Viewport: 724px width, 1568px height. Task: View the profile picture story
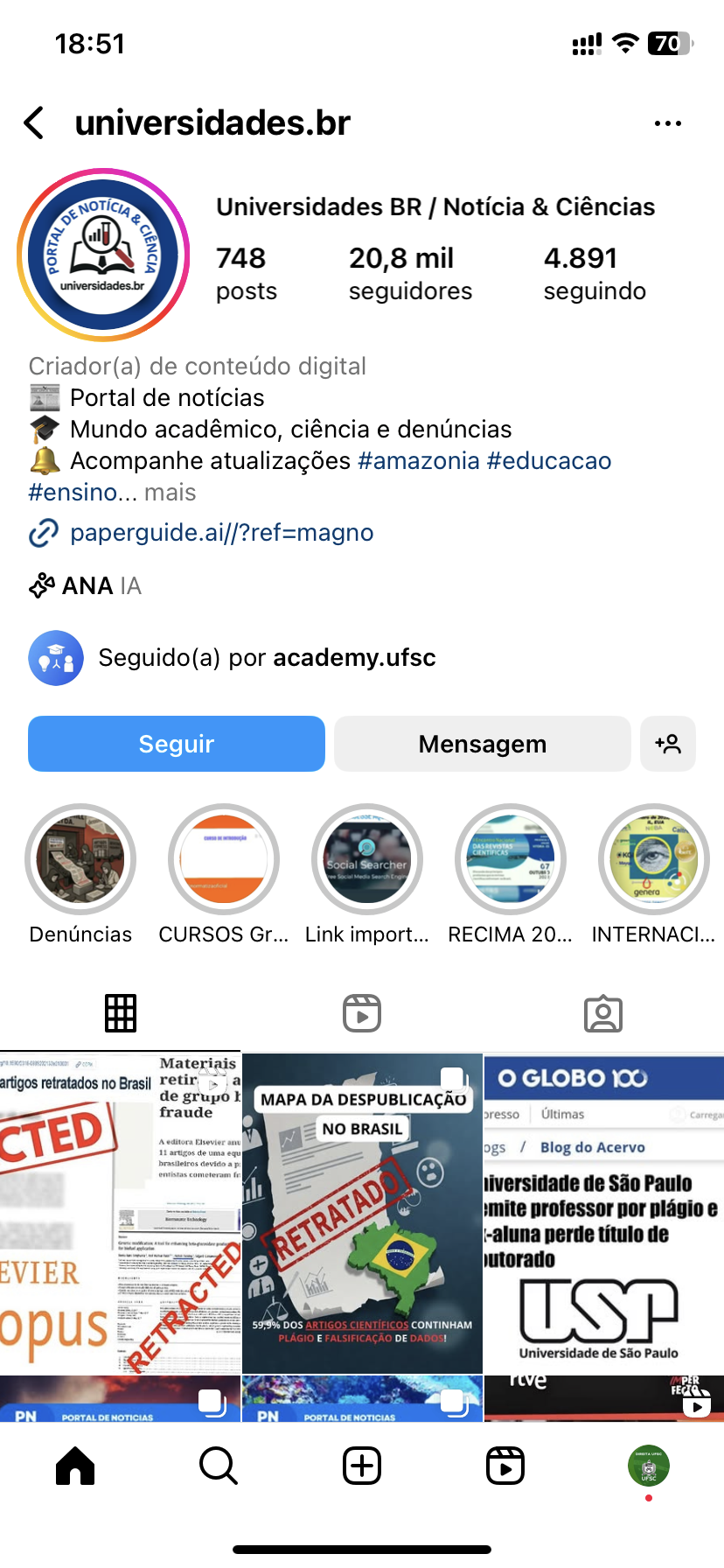pos(103,255)
